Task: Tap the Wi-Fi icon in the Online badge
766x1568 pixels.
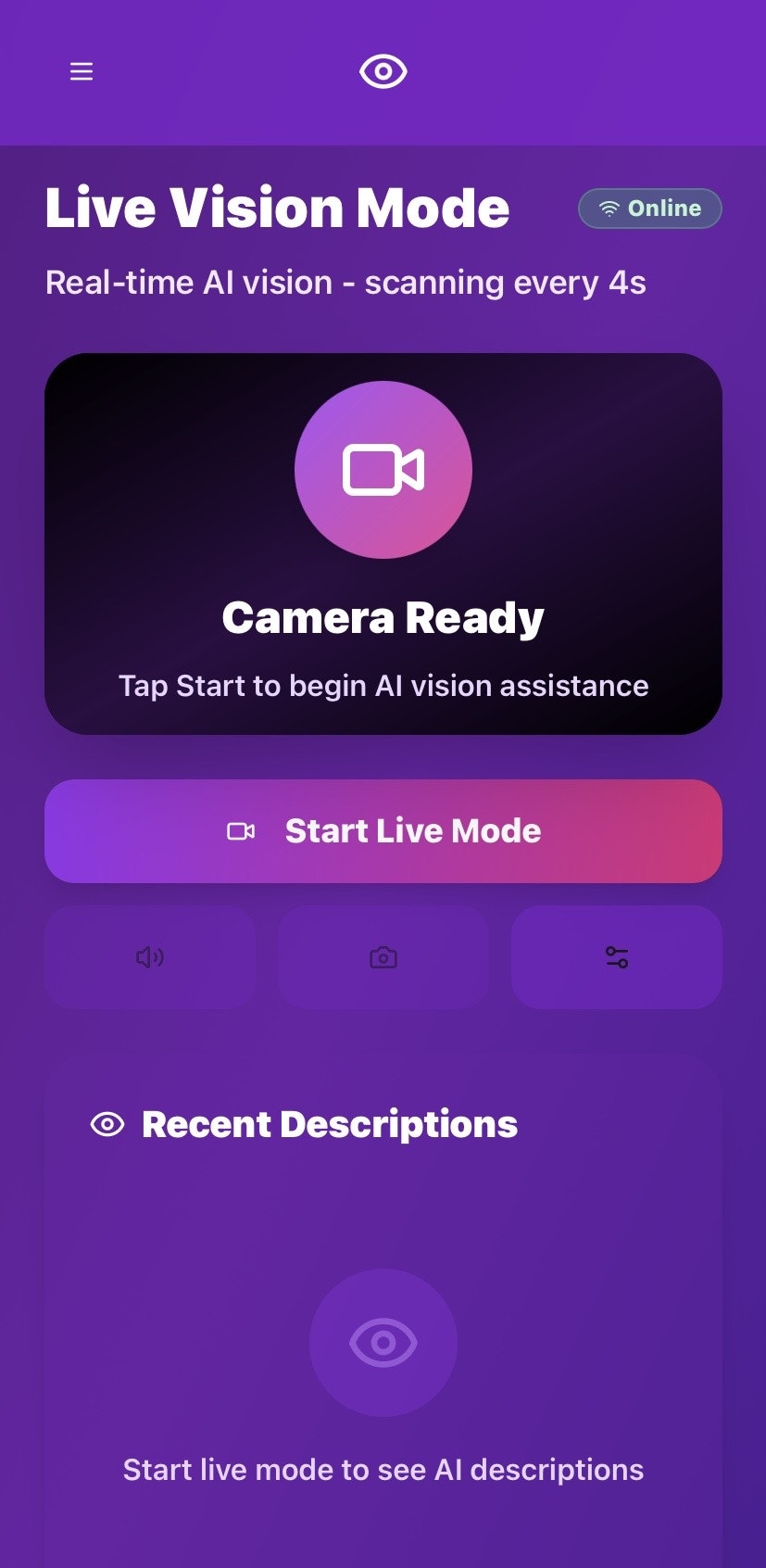Action: (608, 208)
